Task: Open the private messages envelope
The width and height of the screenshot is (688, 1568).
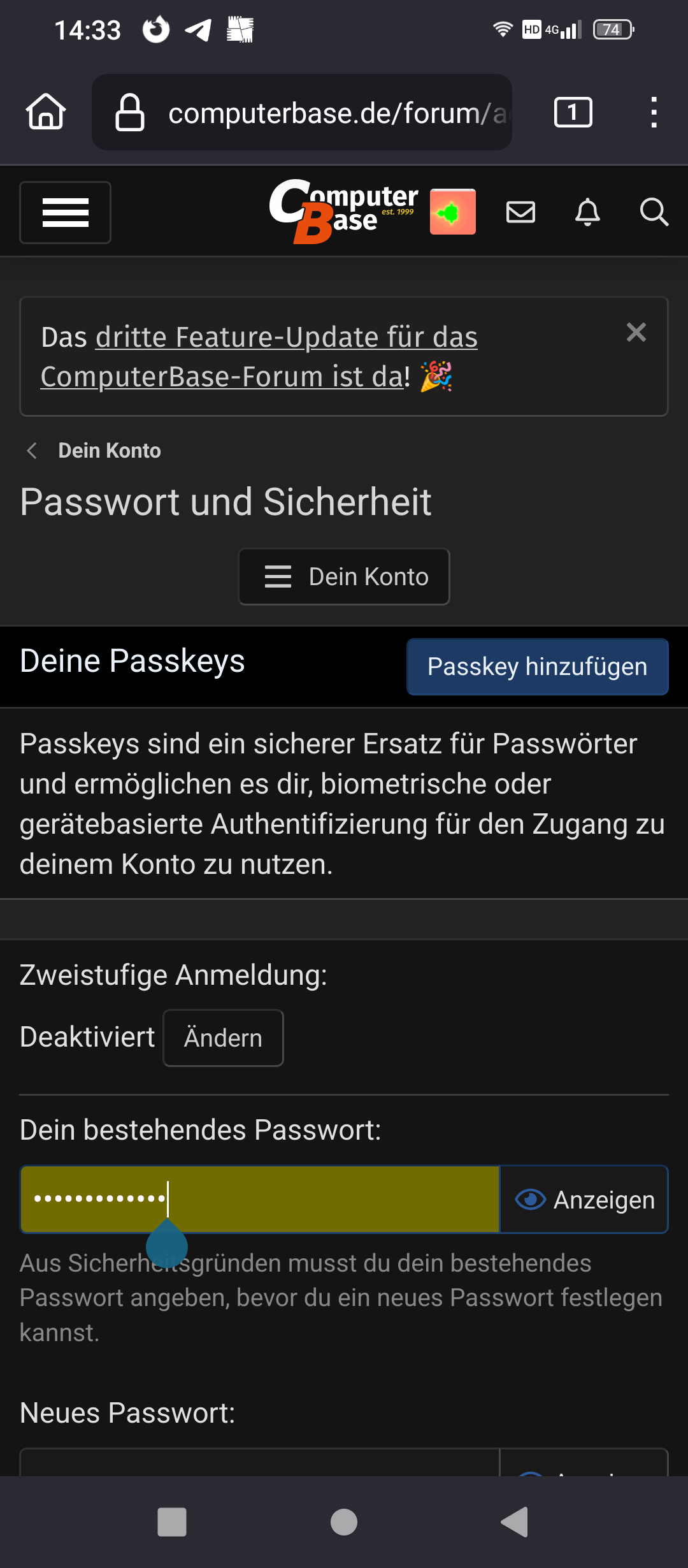Action: pyautogui.click(x=520, y=212)
